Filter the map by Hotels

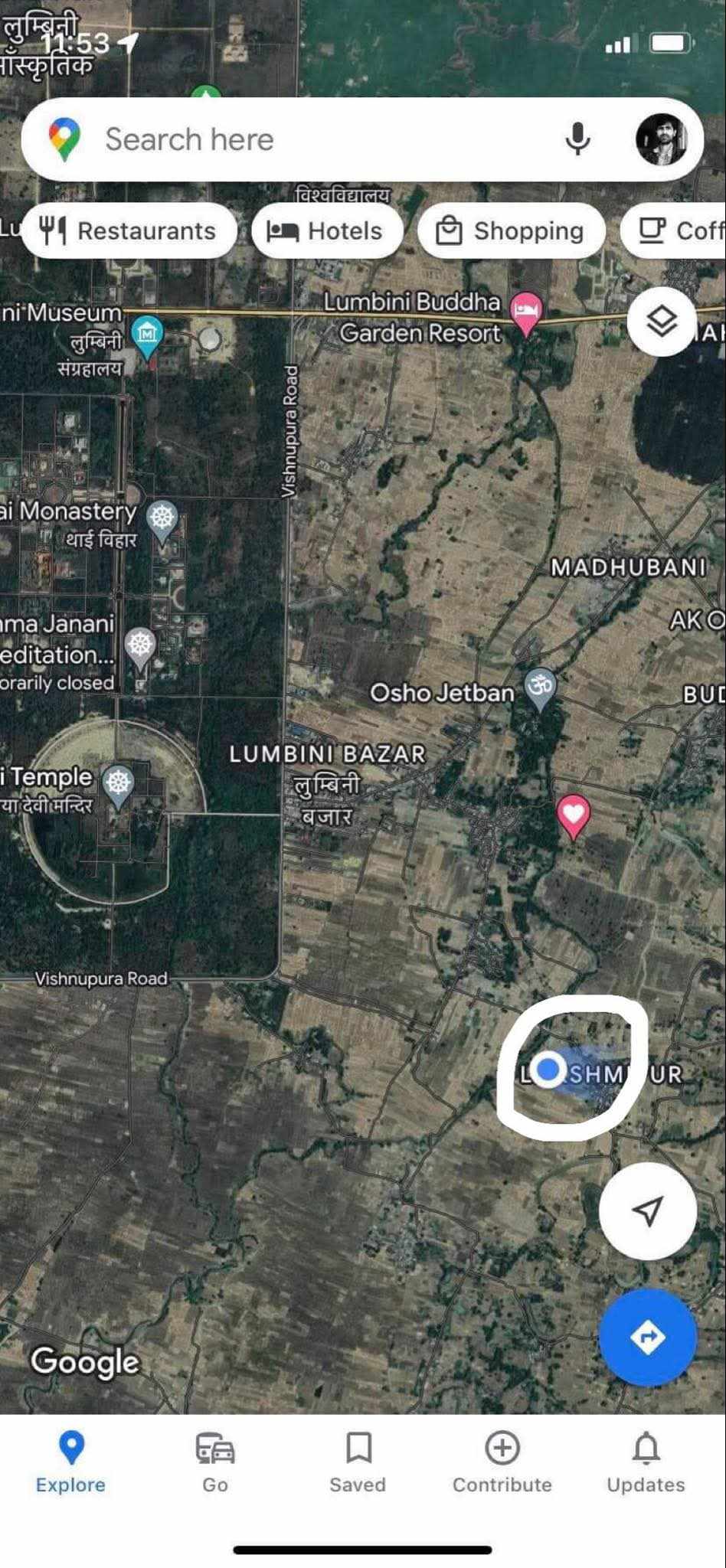326,230
